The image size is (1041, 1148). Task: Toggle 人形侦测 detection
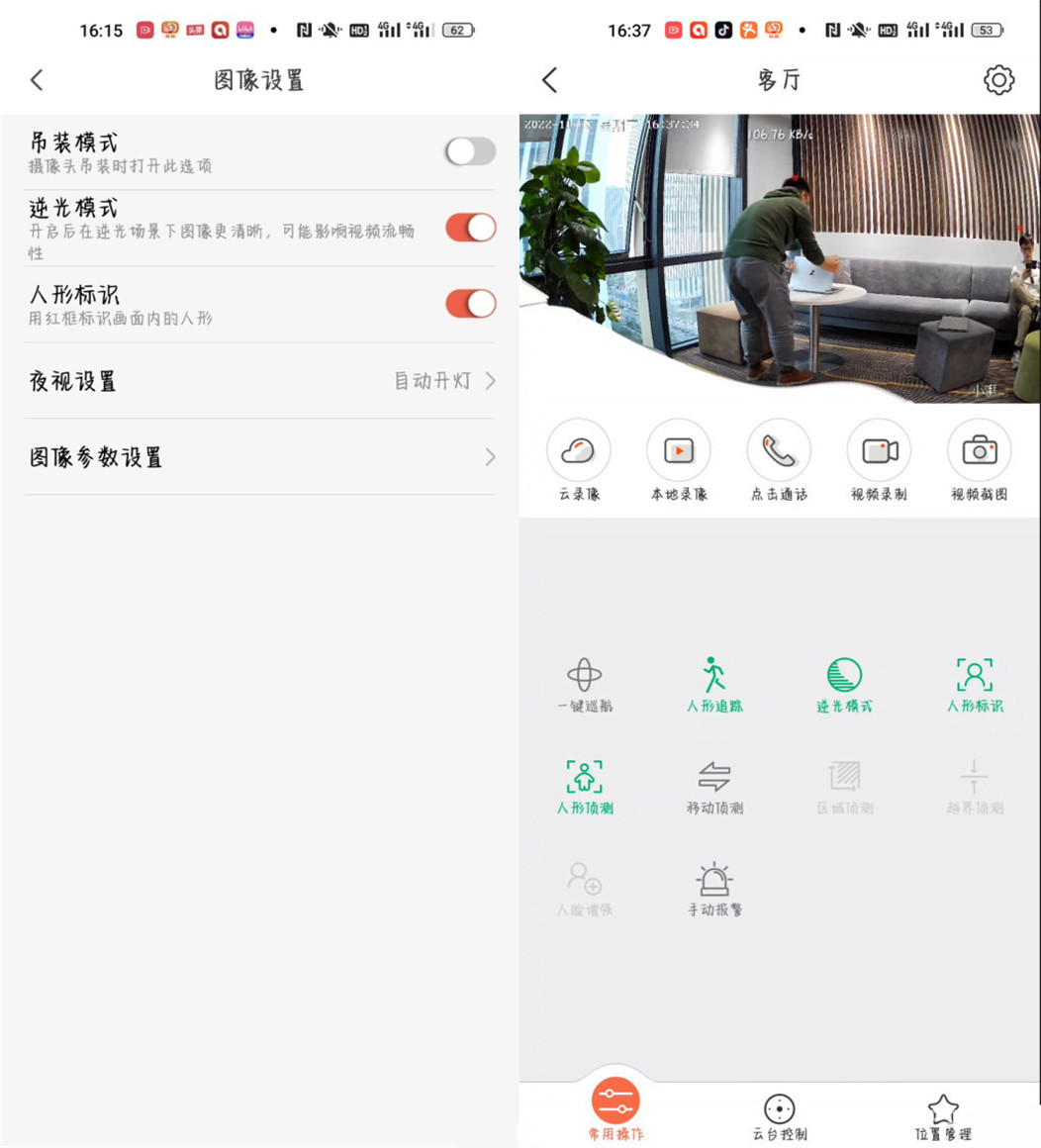tap(585, 787)
